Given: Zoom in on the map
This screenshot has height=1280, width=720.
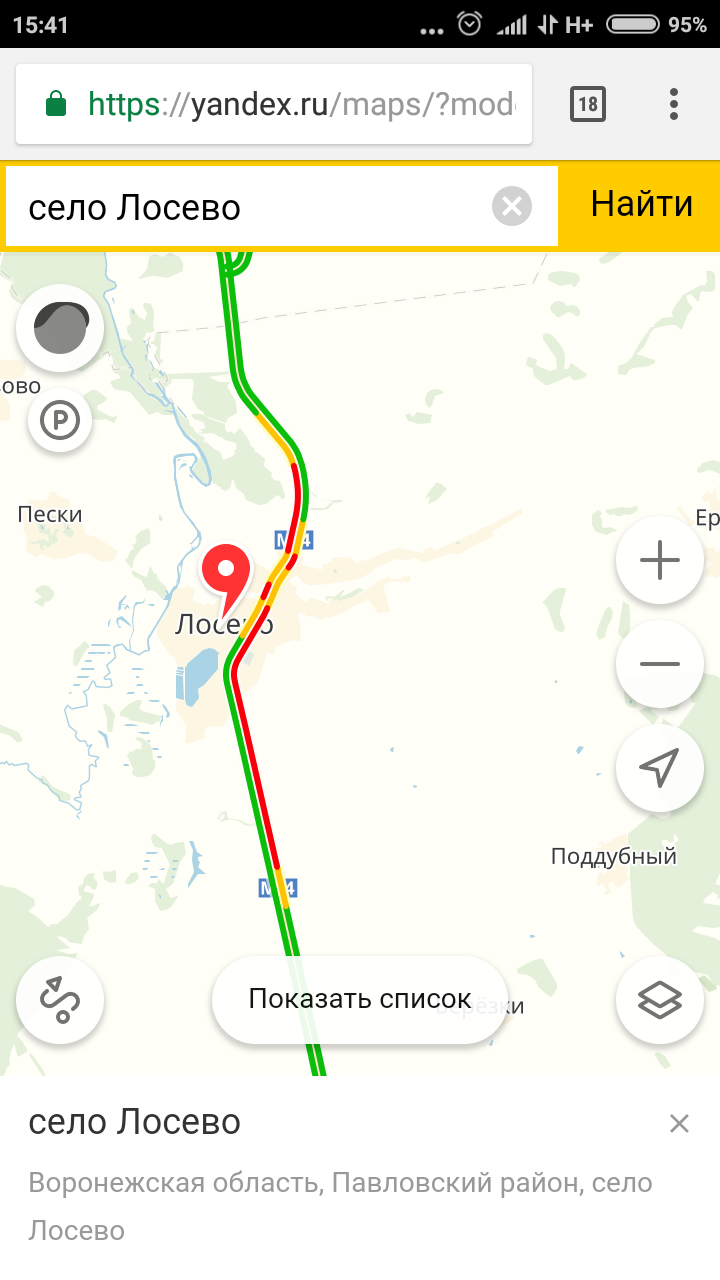Looking at the screenshot, I should tap(660, 560).
